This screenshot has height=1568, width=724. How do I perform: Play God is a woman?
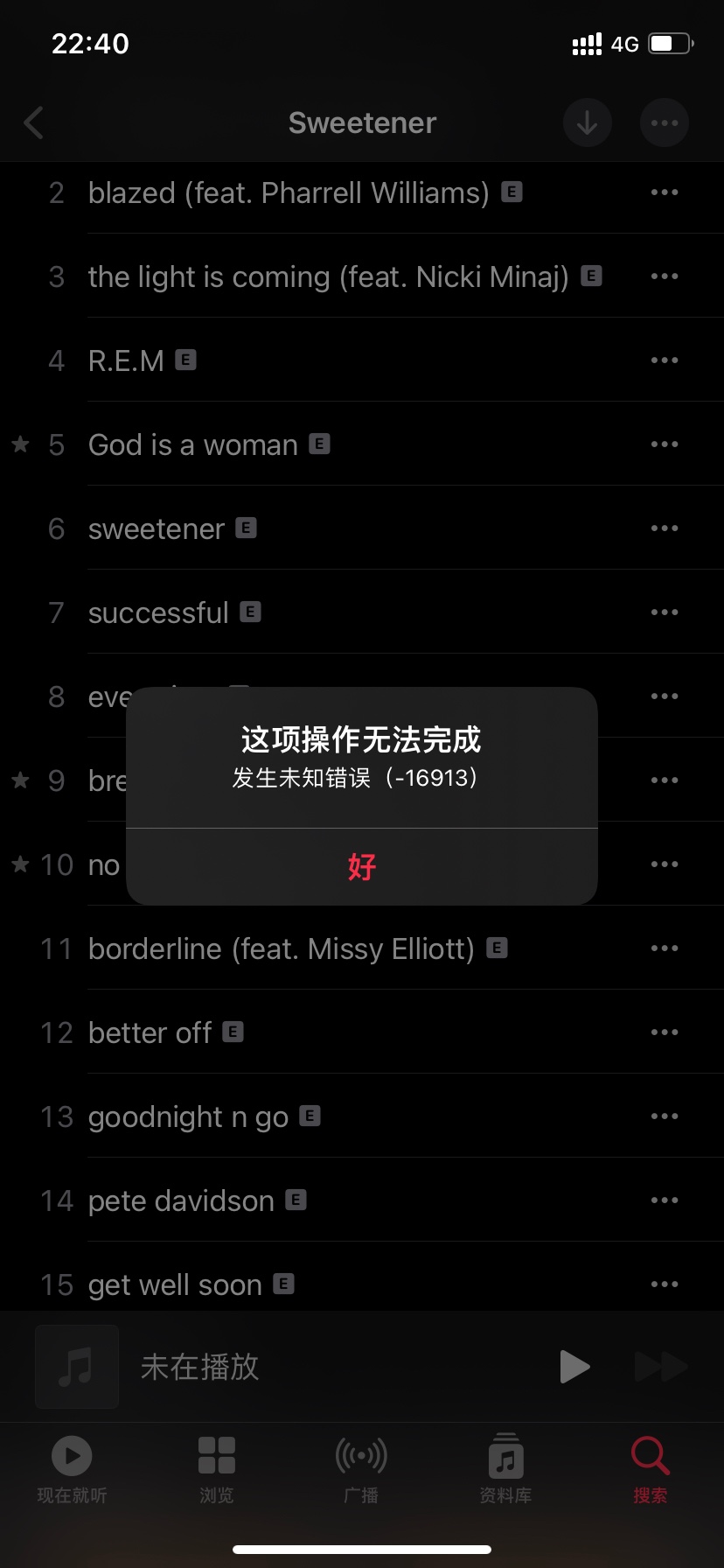(193, 444)
